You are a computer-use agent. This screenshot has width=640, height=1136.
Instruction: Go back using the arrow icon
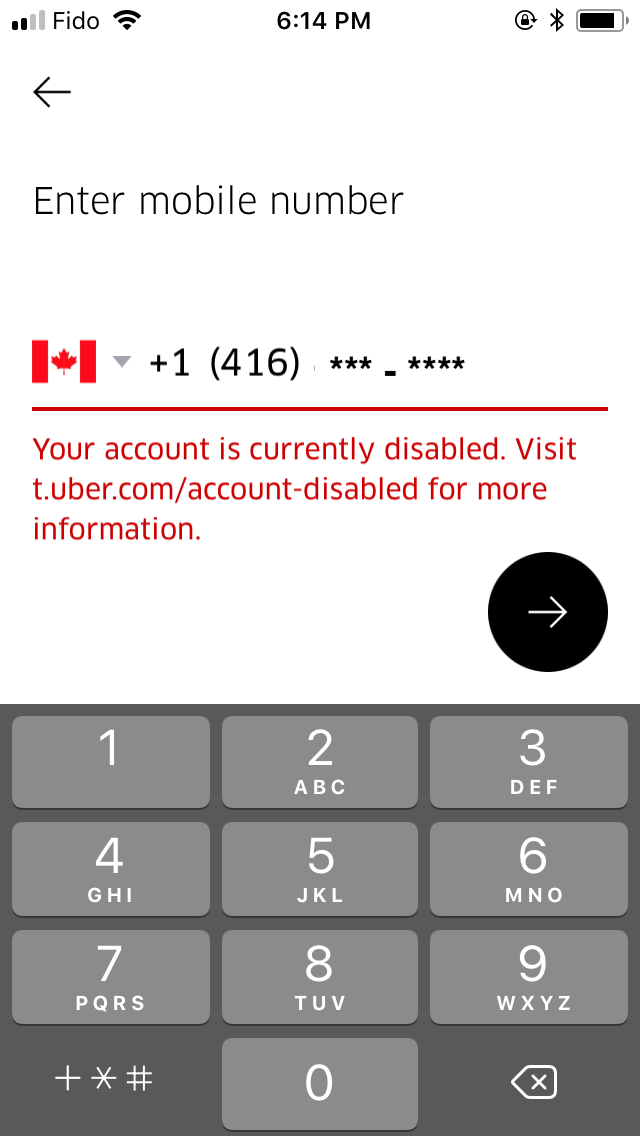tap(52, 92)
